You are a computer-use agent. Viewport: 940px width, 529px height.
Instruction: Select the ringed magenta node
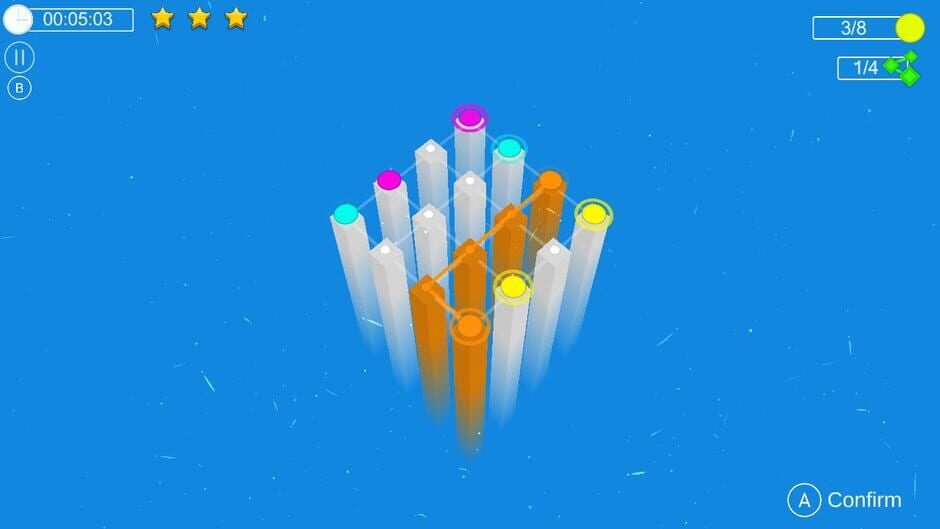coord(470,118)
